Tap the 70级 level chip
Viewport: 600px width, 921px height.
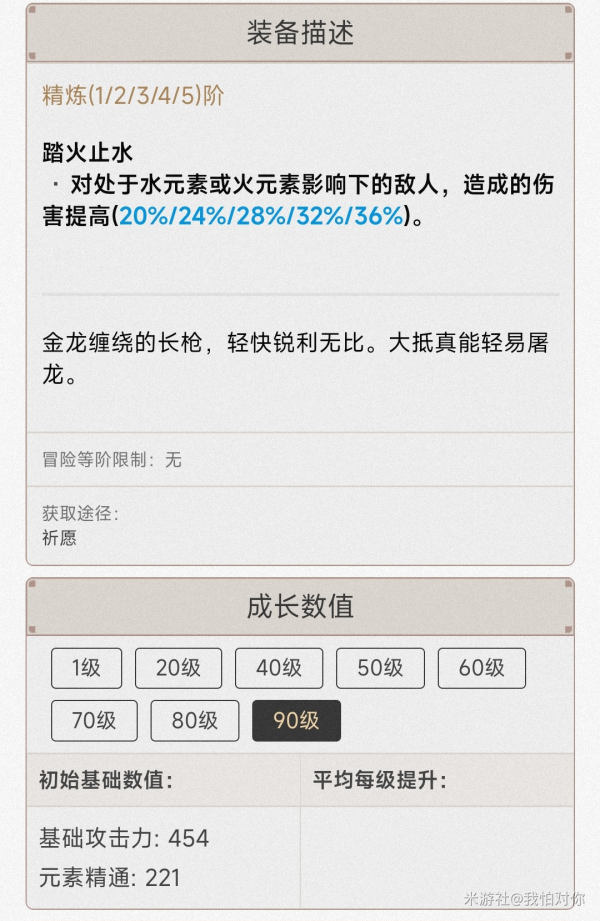pos(94,720)
